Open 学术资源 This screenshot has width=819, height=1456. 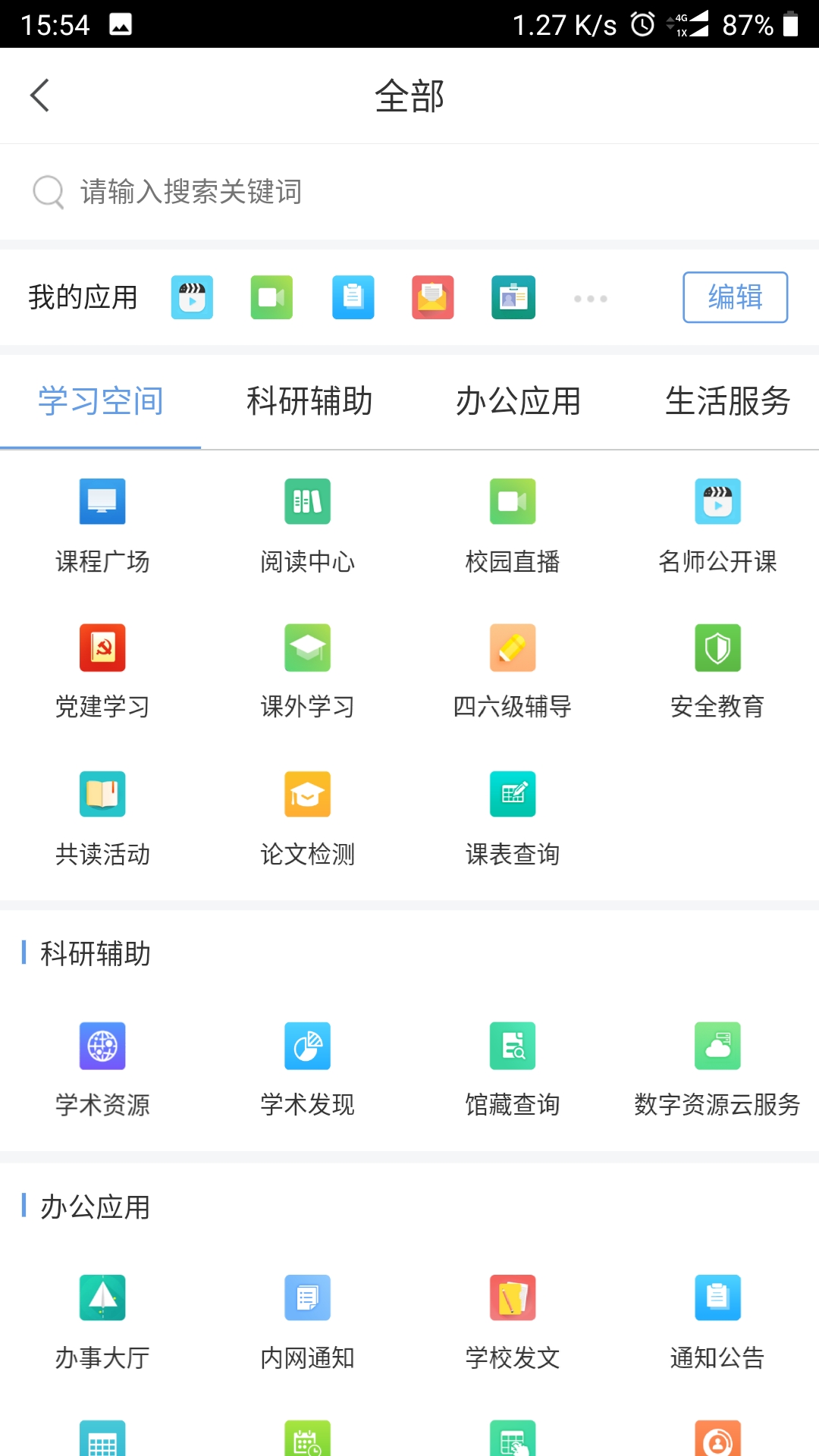click(x=102, y=1068)
